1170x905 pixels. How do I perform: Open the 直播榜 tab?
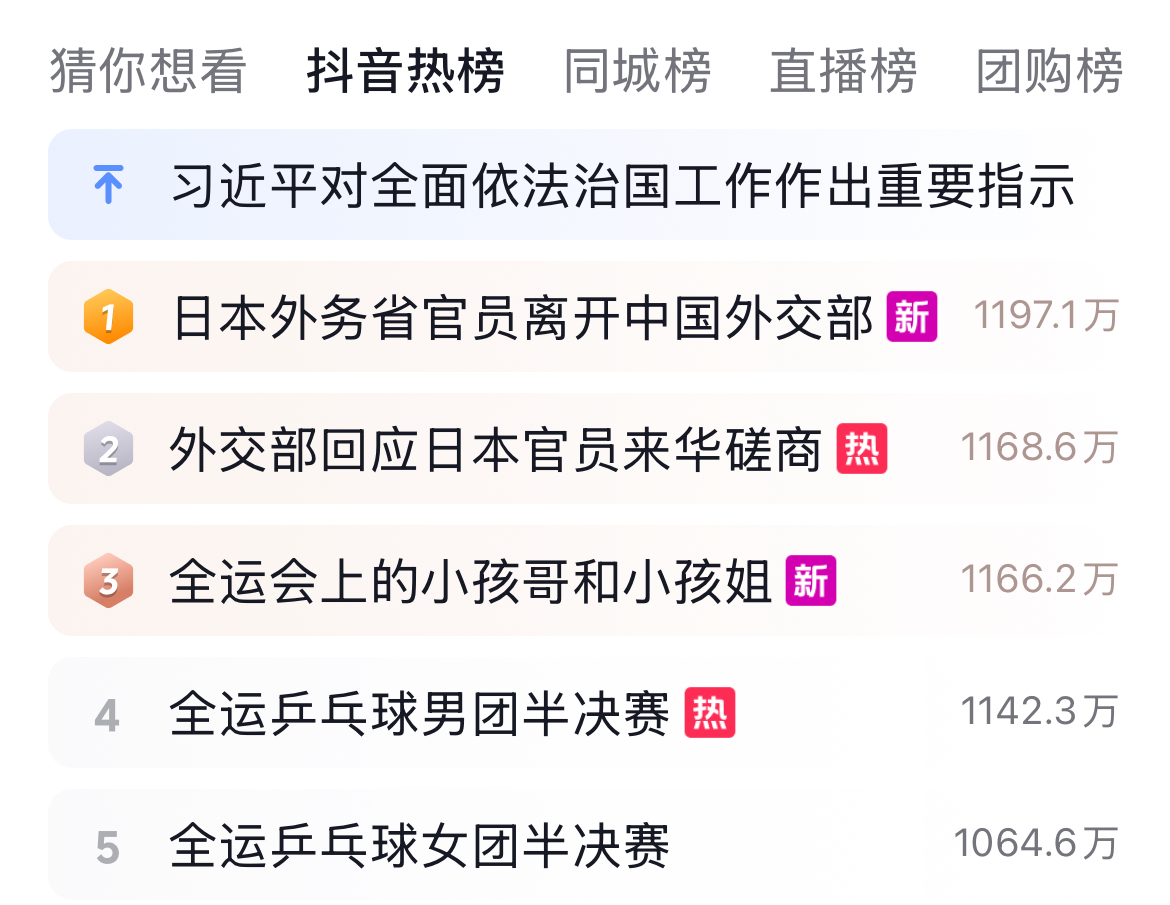(843, 72)
